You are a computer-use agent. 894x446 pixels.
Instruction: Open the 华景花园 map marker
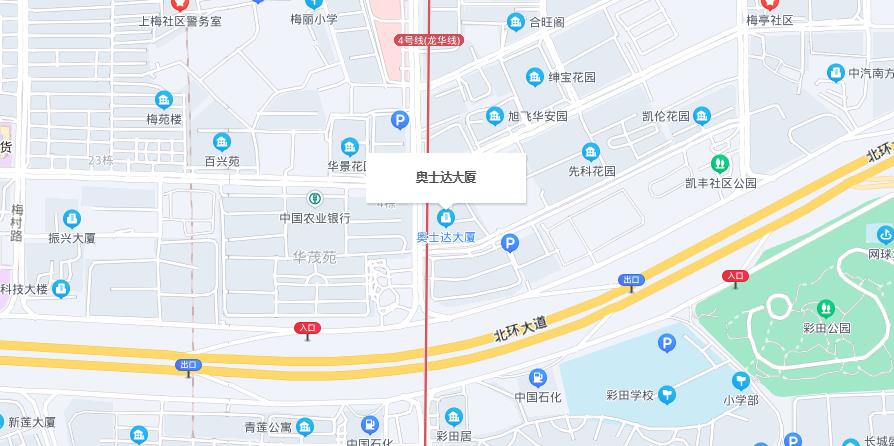click(x=350, y=147)
